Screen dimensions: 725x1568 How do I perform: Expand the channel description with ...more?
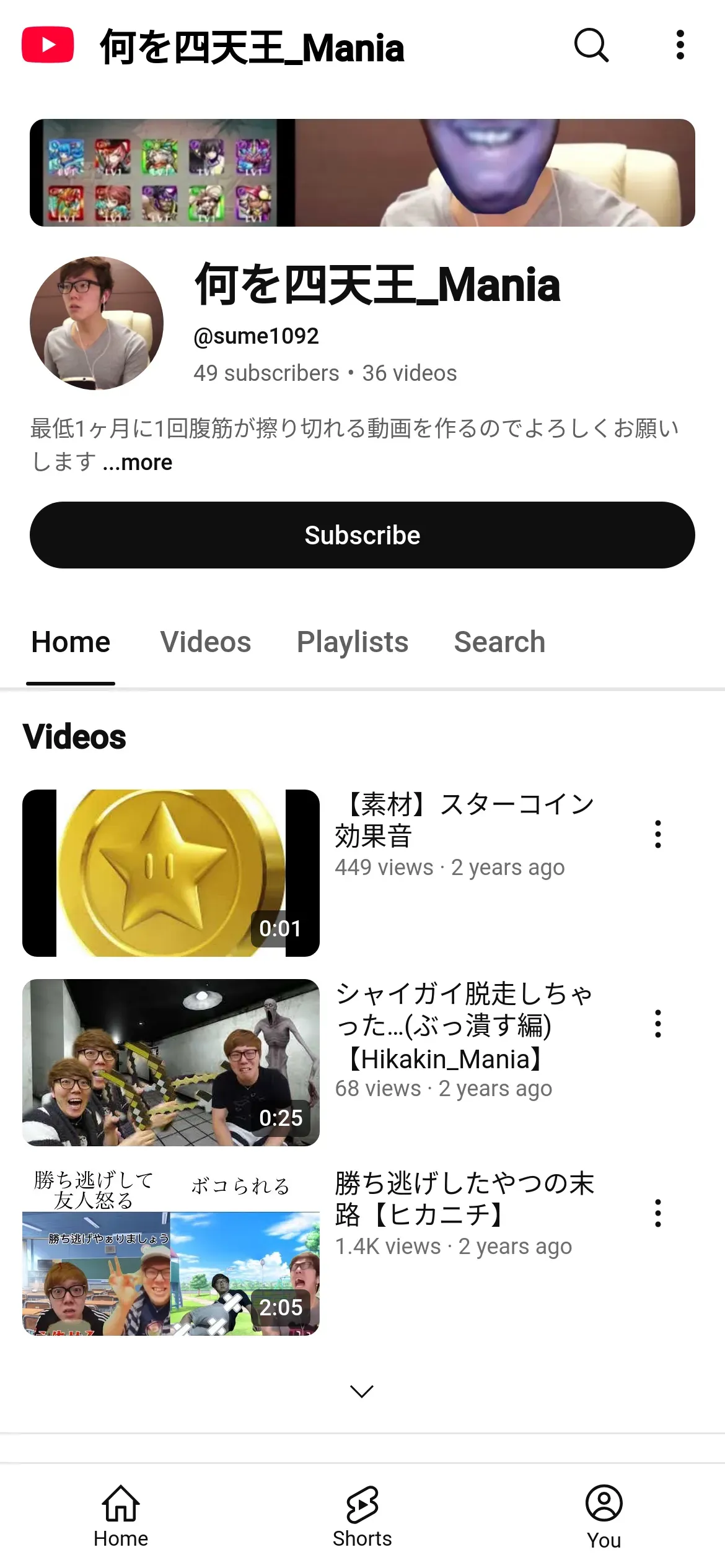point(138,463)
